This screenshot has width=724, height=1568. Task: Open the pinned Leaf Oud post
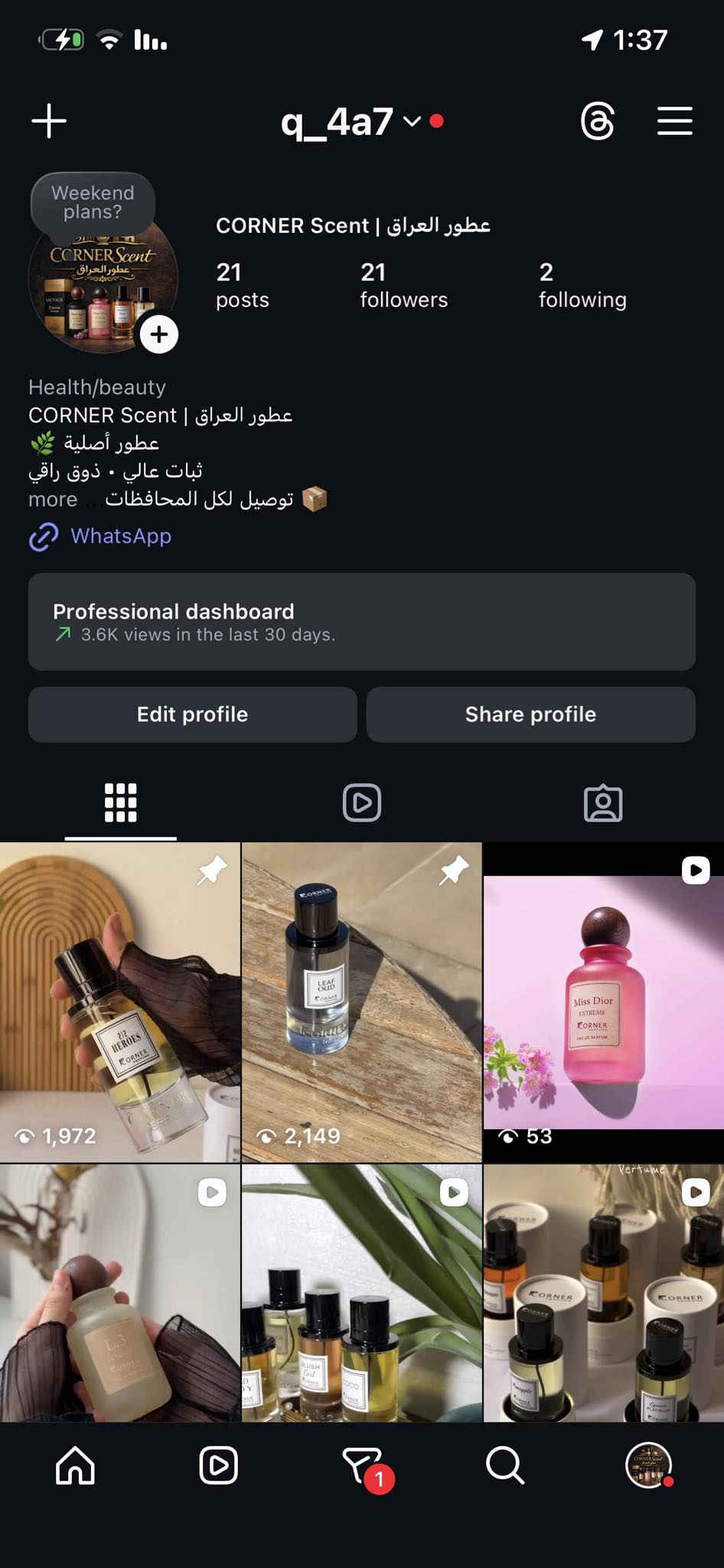[361, 1003]
